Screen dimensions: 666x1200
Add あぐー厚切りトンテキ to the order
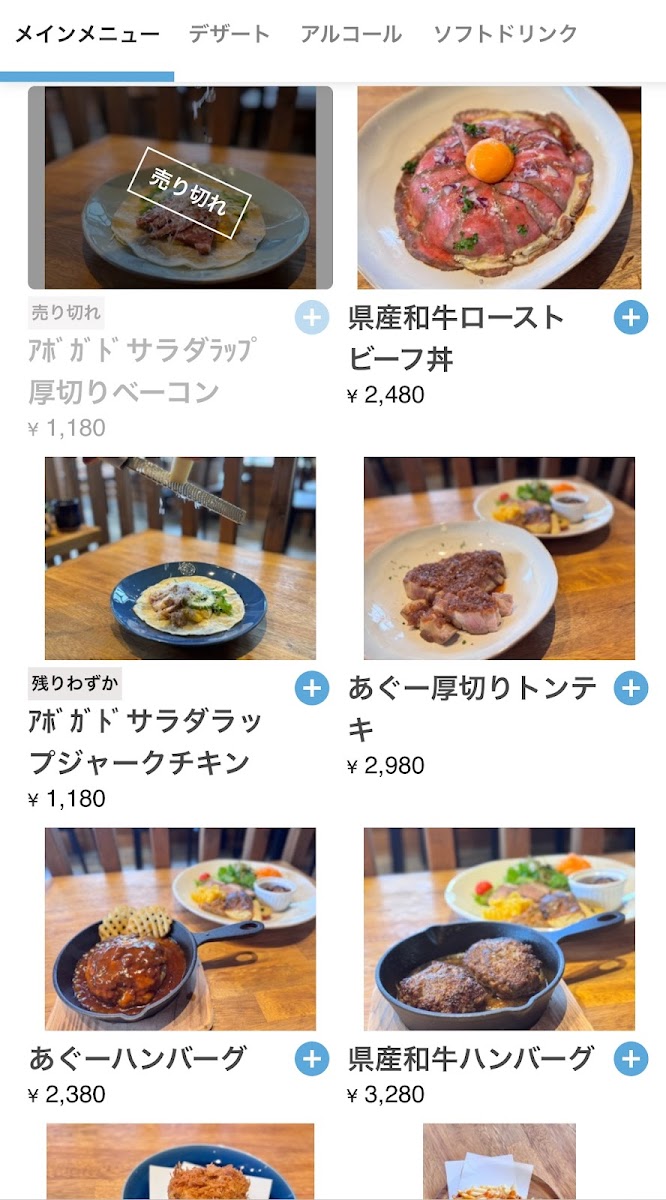630,688
